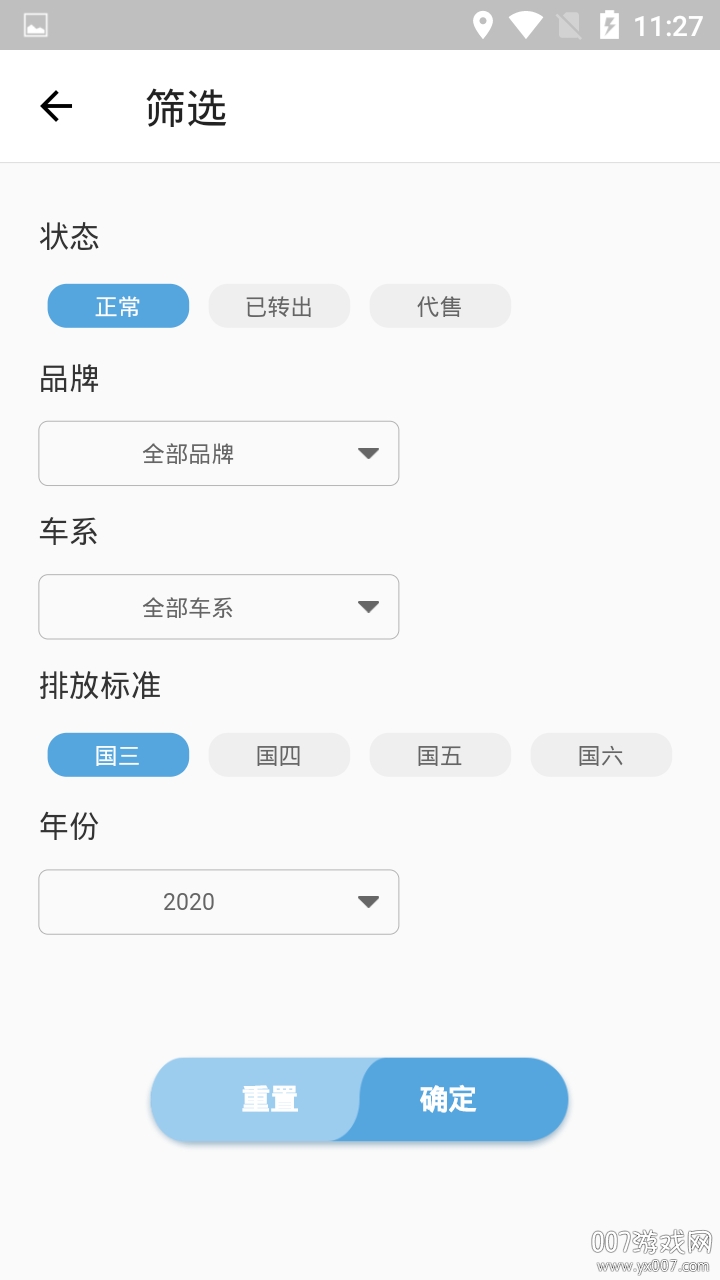Select the 国六 emission standard
This screenshot has width=720, height=1280.
(601, 755)
